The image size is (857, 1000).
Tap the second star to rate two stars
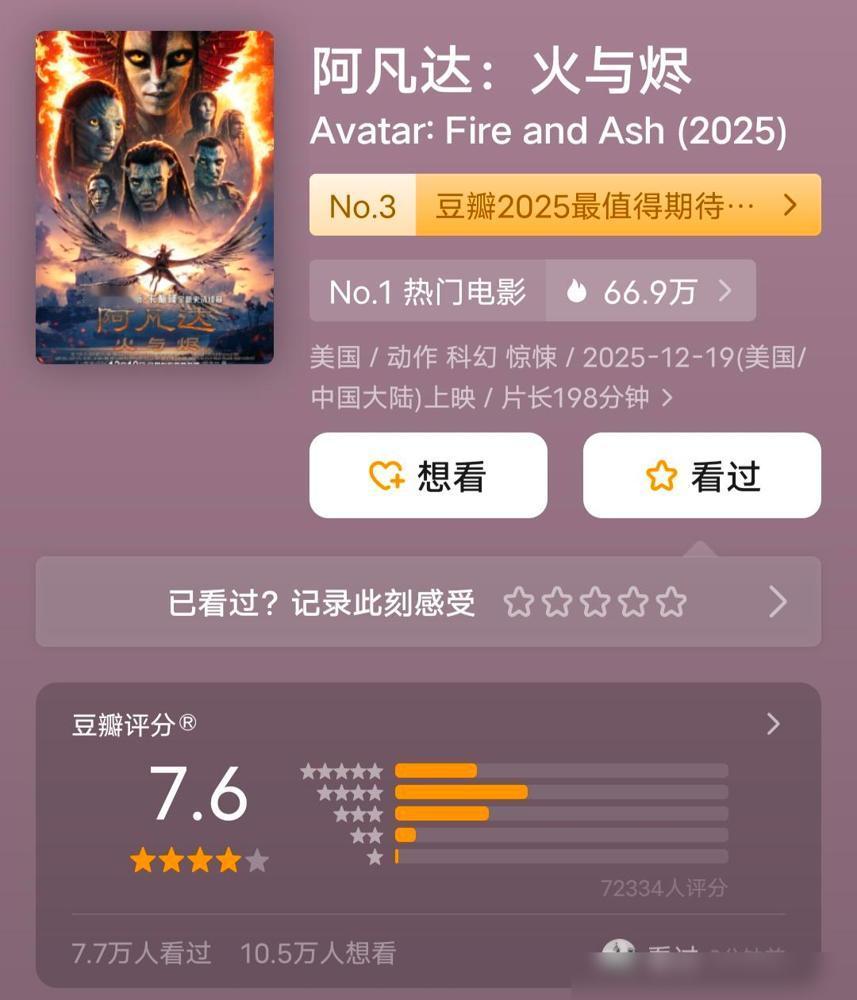pos(557,601)
